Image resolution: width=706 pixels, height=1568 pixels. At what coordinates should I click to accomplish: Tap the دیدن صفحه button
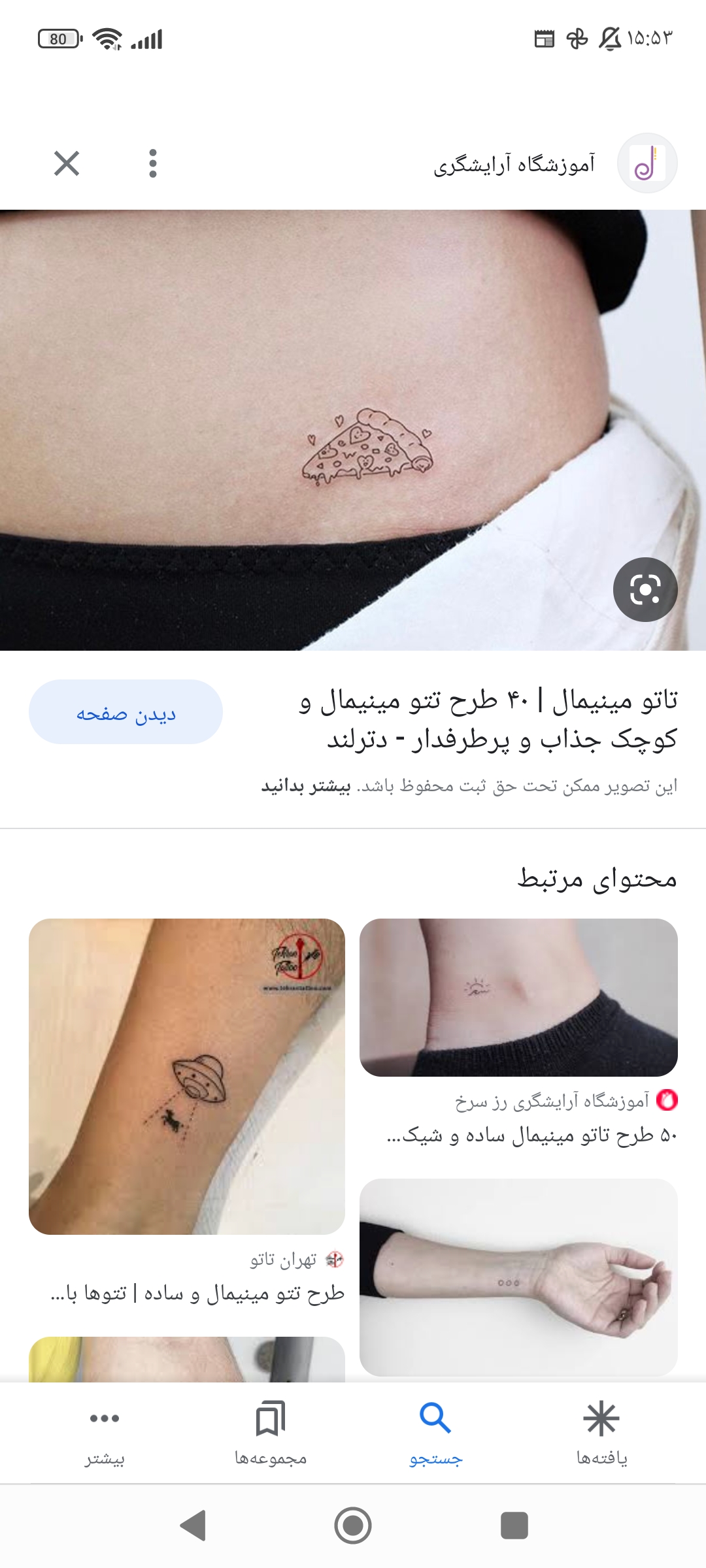(x=126, y=712)
